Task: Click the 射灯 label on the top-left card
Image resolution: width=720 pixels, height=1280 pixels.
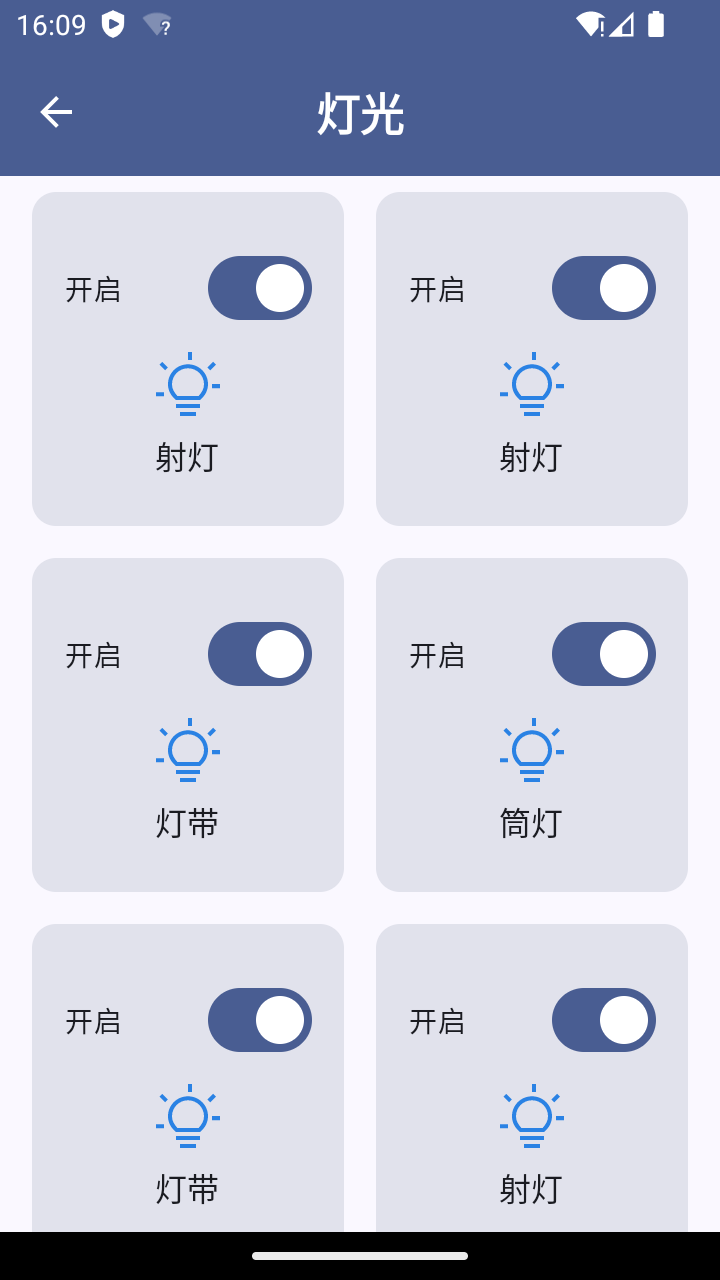Action: point(186,458)
